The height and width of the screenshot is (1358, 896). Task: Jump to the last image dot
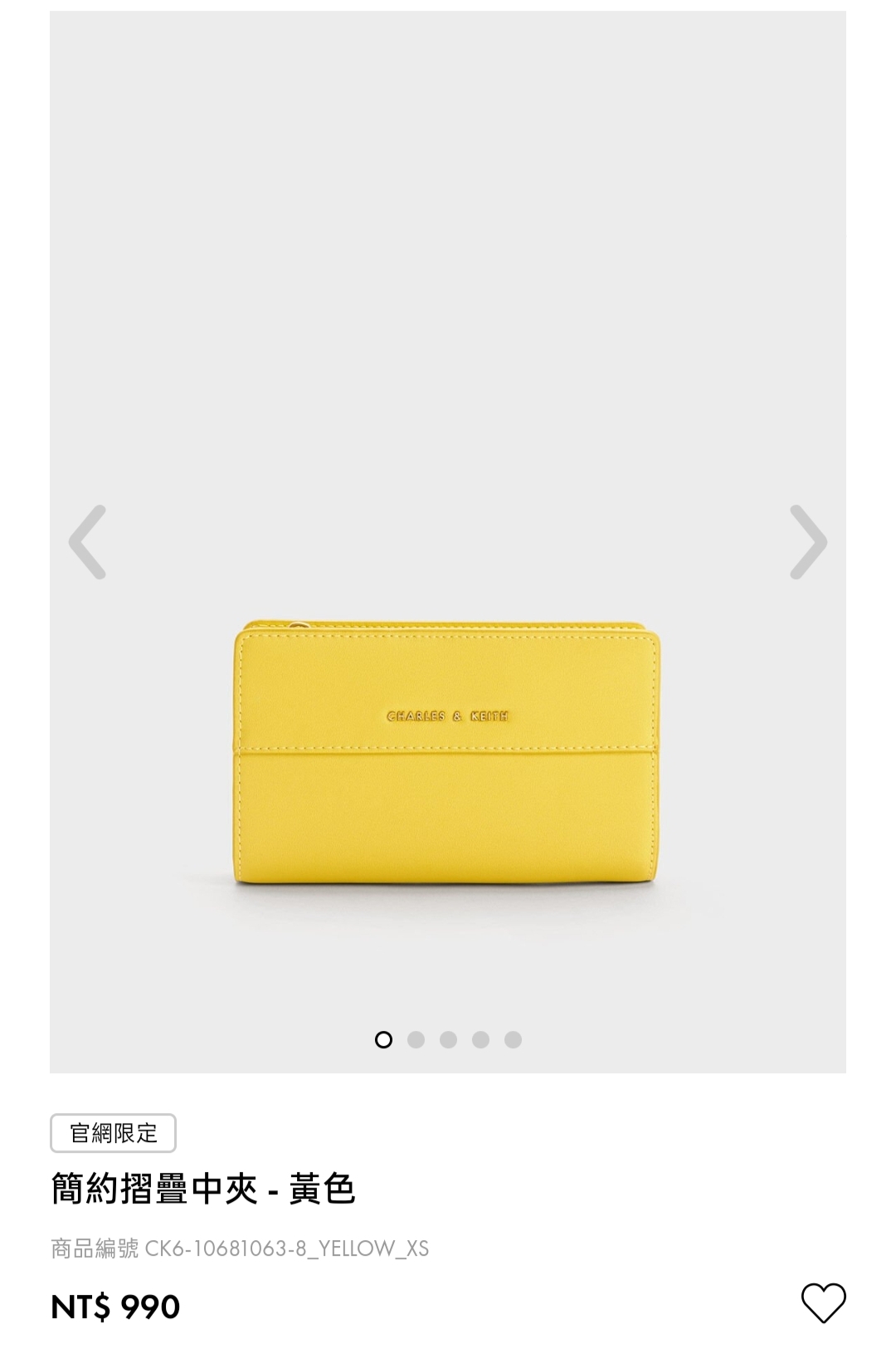(x=513, y=1039)
